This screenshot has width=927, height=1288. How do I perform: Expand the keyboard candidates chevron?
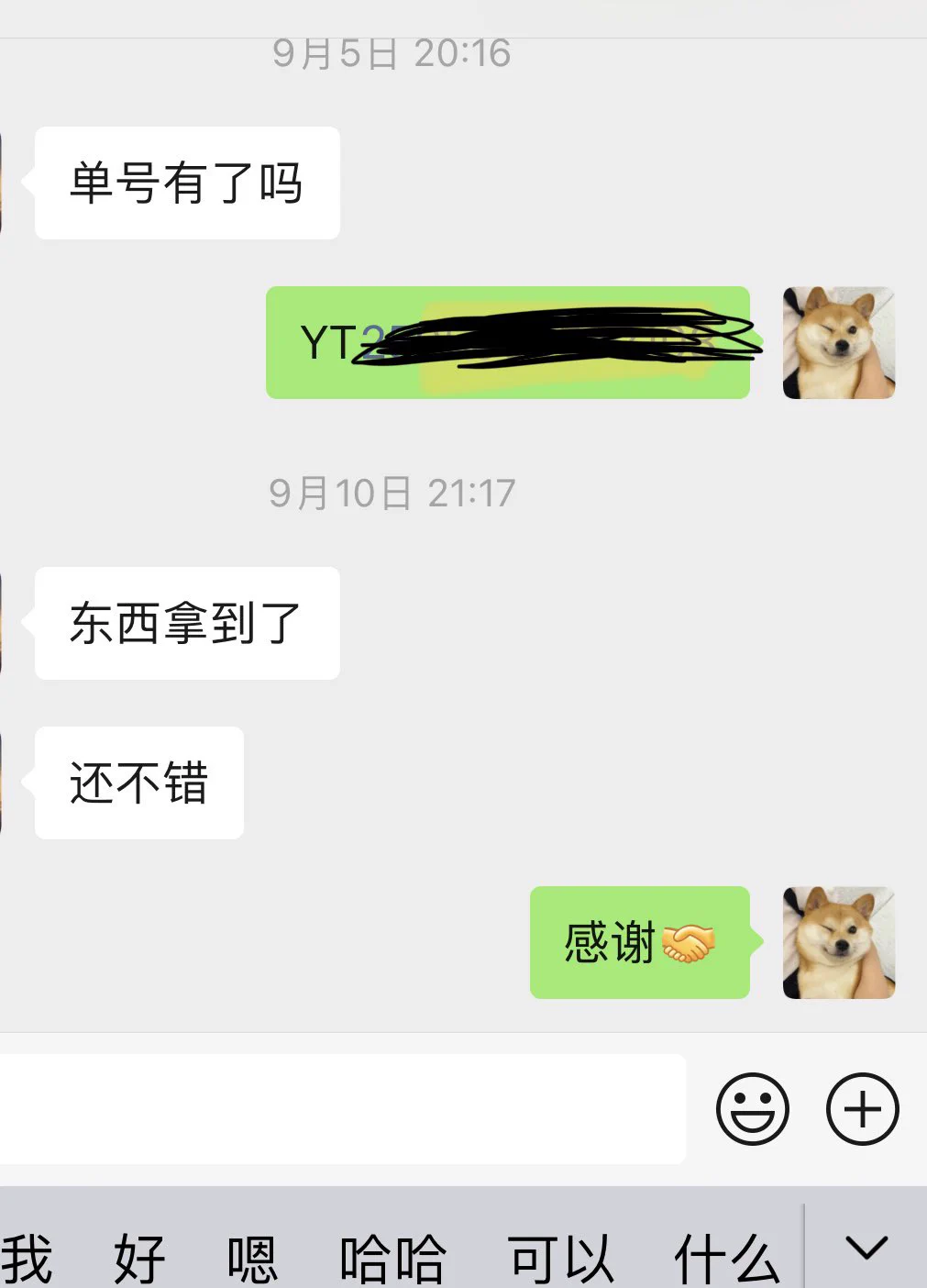866,1248
